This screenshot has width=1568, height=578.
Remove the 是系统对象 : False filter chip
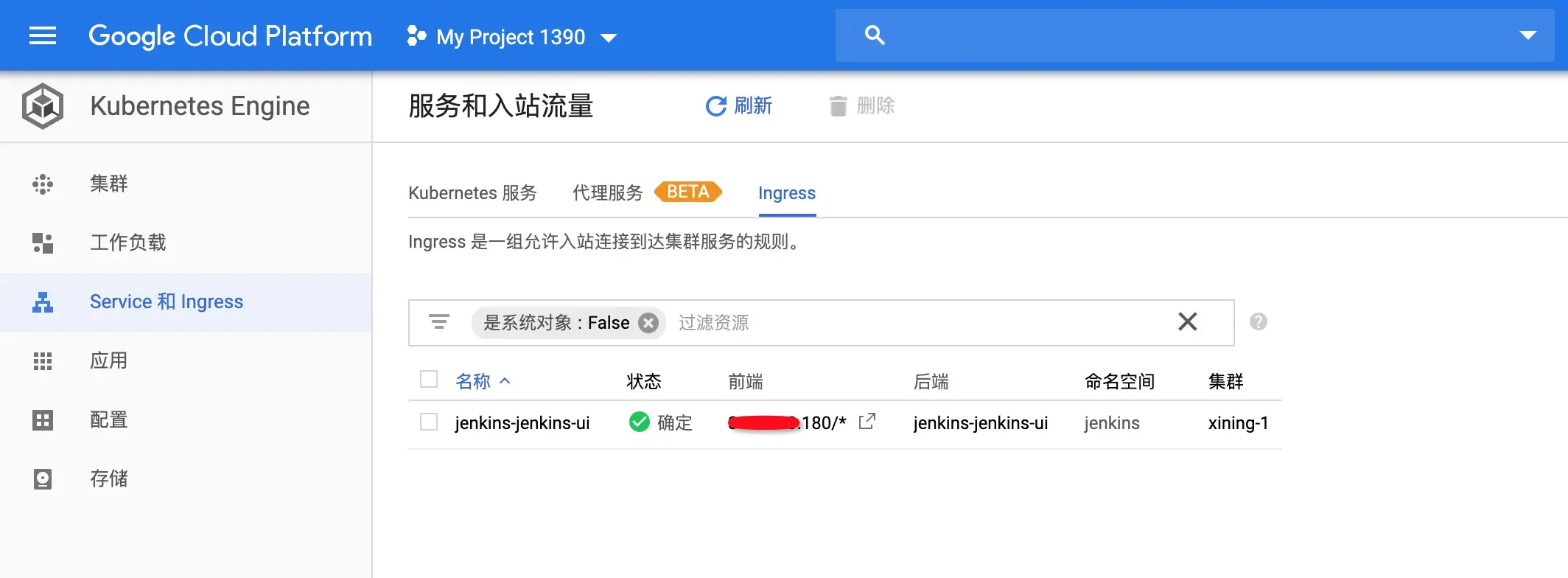coord(648,323)
